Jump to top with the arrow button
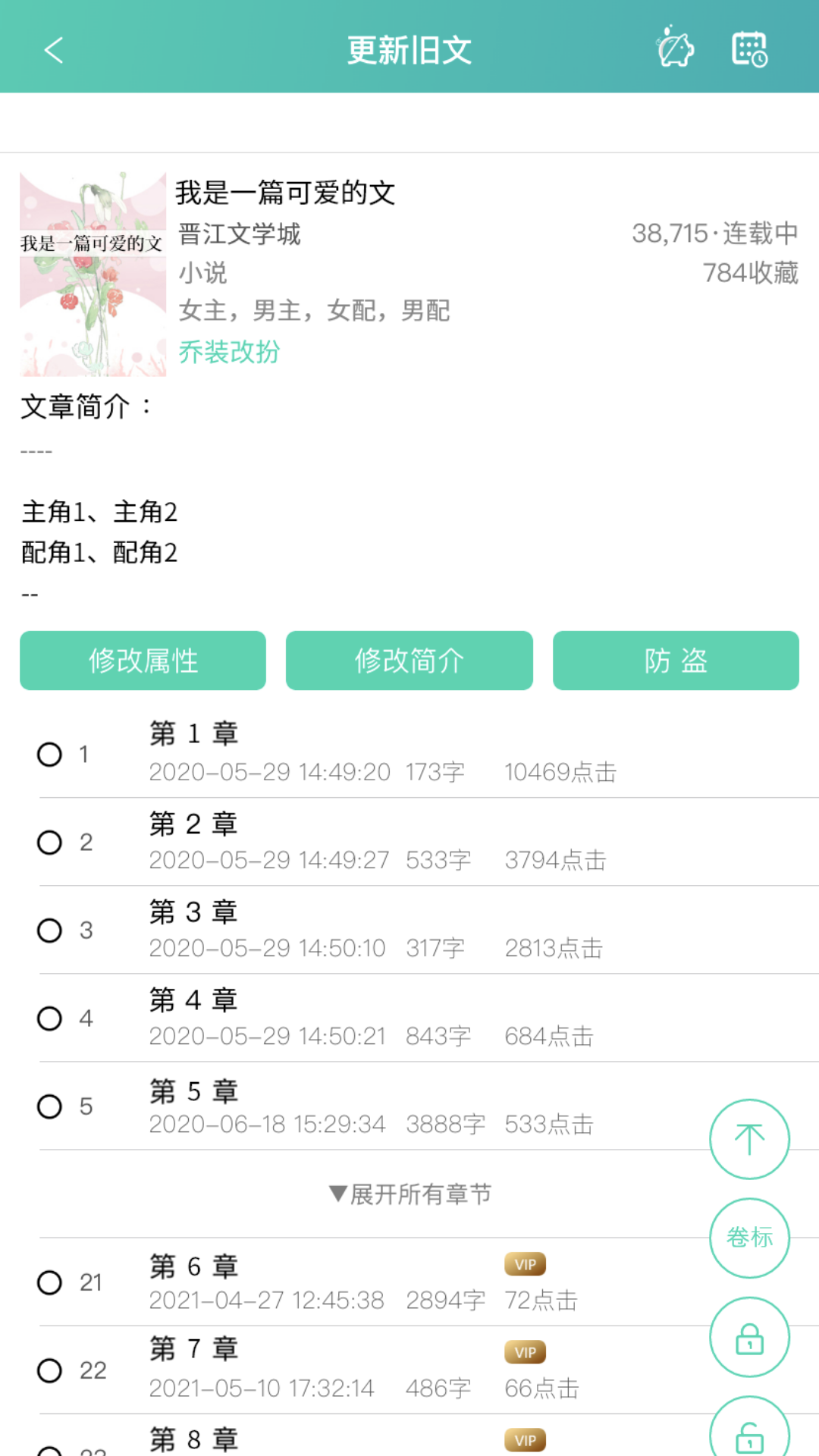This screenshot has width=819, height=1456. [749, 1139]
